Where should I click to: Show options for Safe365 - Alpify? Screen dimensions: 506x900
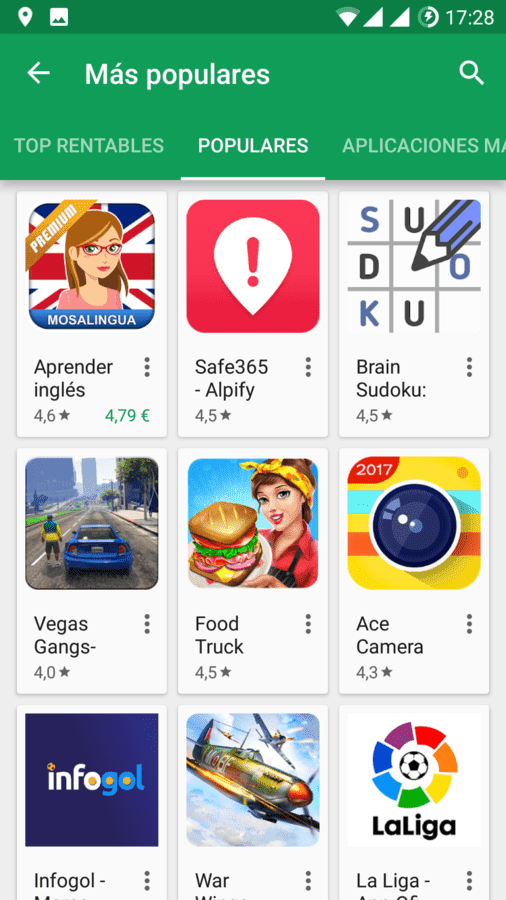coord(308,367)
